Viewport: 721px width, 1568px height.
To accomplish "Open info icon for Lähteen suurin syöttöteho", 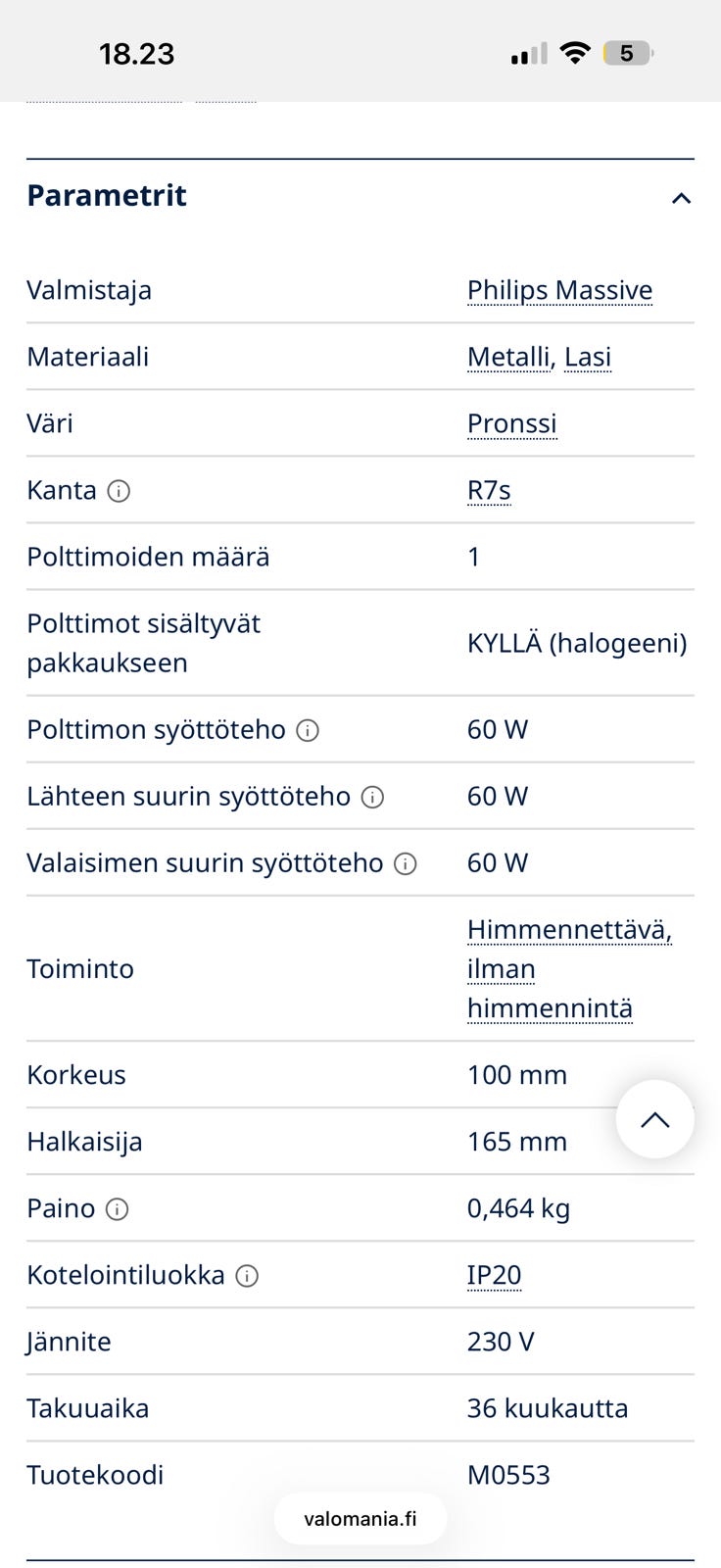I will pyautogui.click(x=372, y=797).
